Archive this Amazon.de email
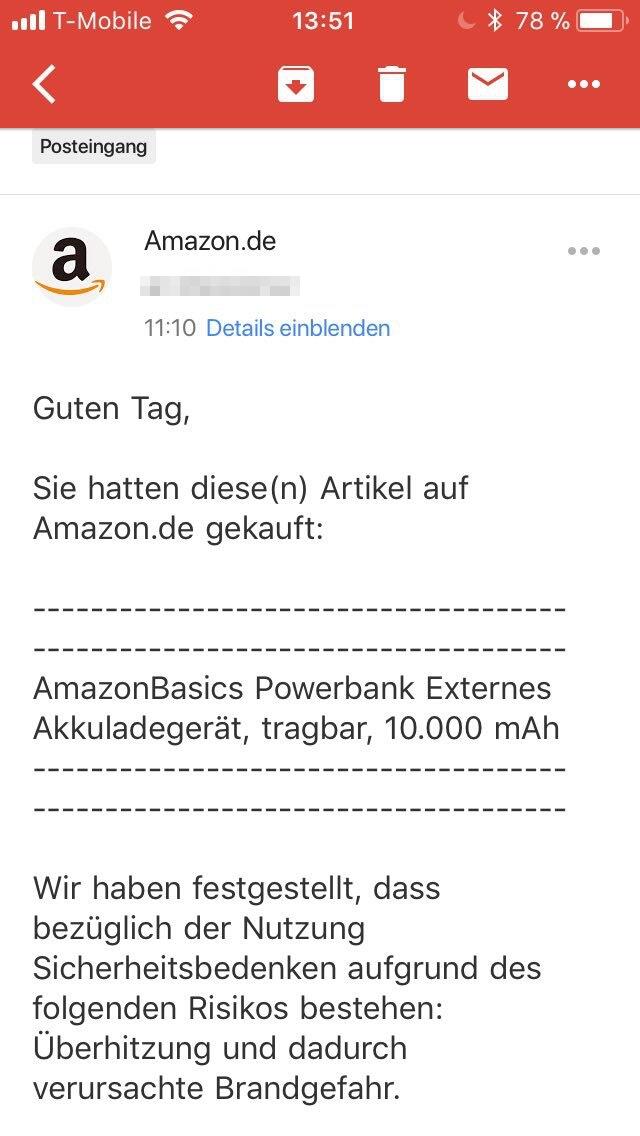 (x=296, y=84)
